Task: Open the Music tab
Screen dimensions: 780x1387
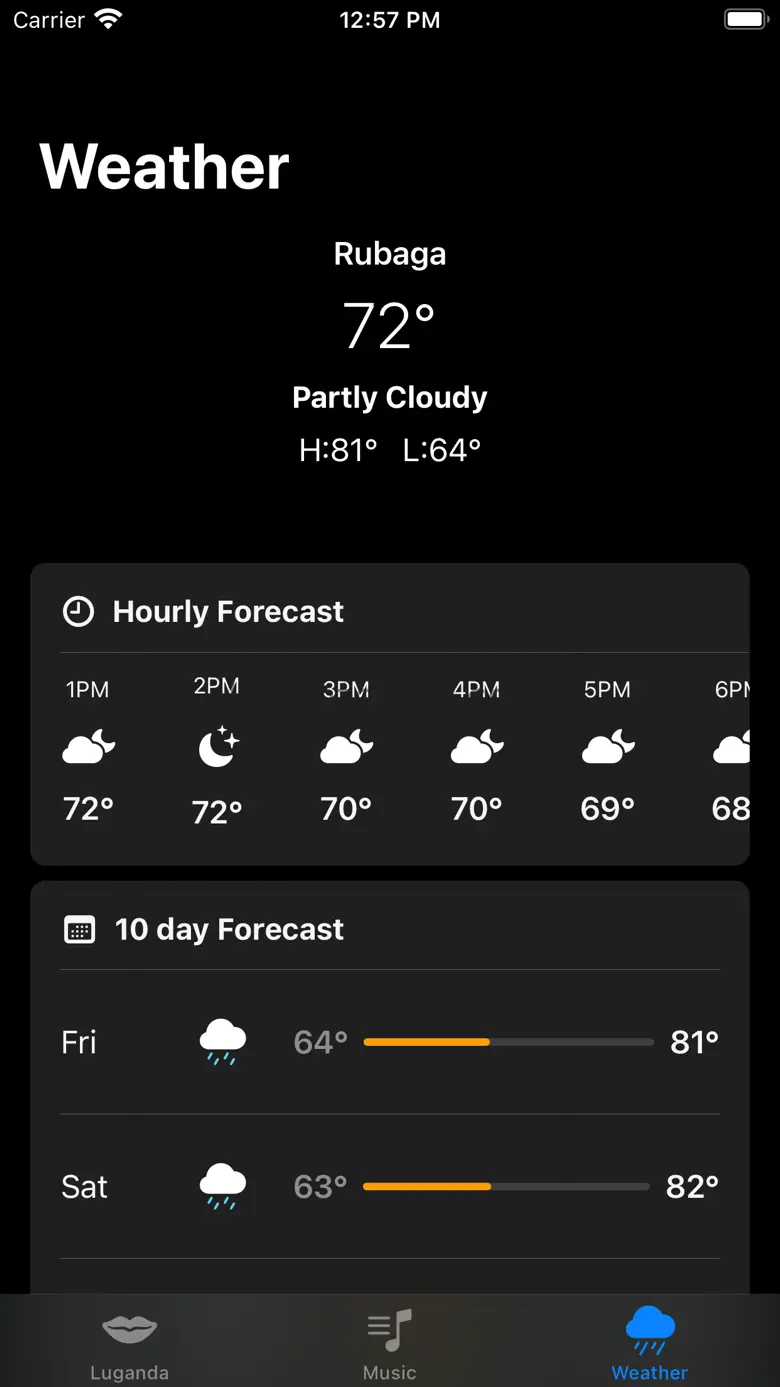Action: [x=389, y=1341]
